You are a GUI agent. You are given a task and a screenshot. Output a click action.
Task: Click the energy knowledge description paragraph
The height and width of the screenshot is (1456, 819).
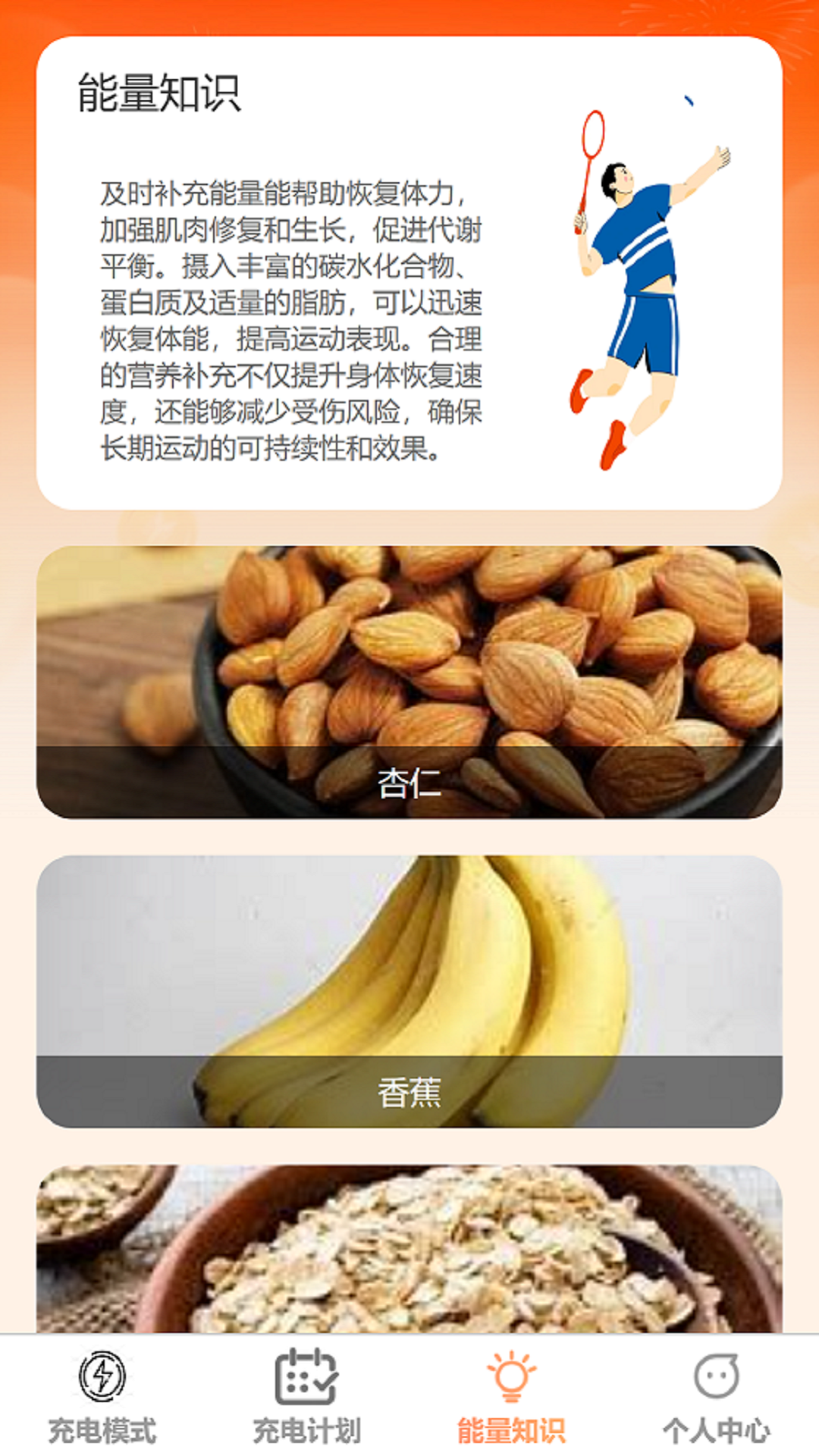coord(292,322)
